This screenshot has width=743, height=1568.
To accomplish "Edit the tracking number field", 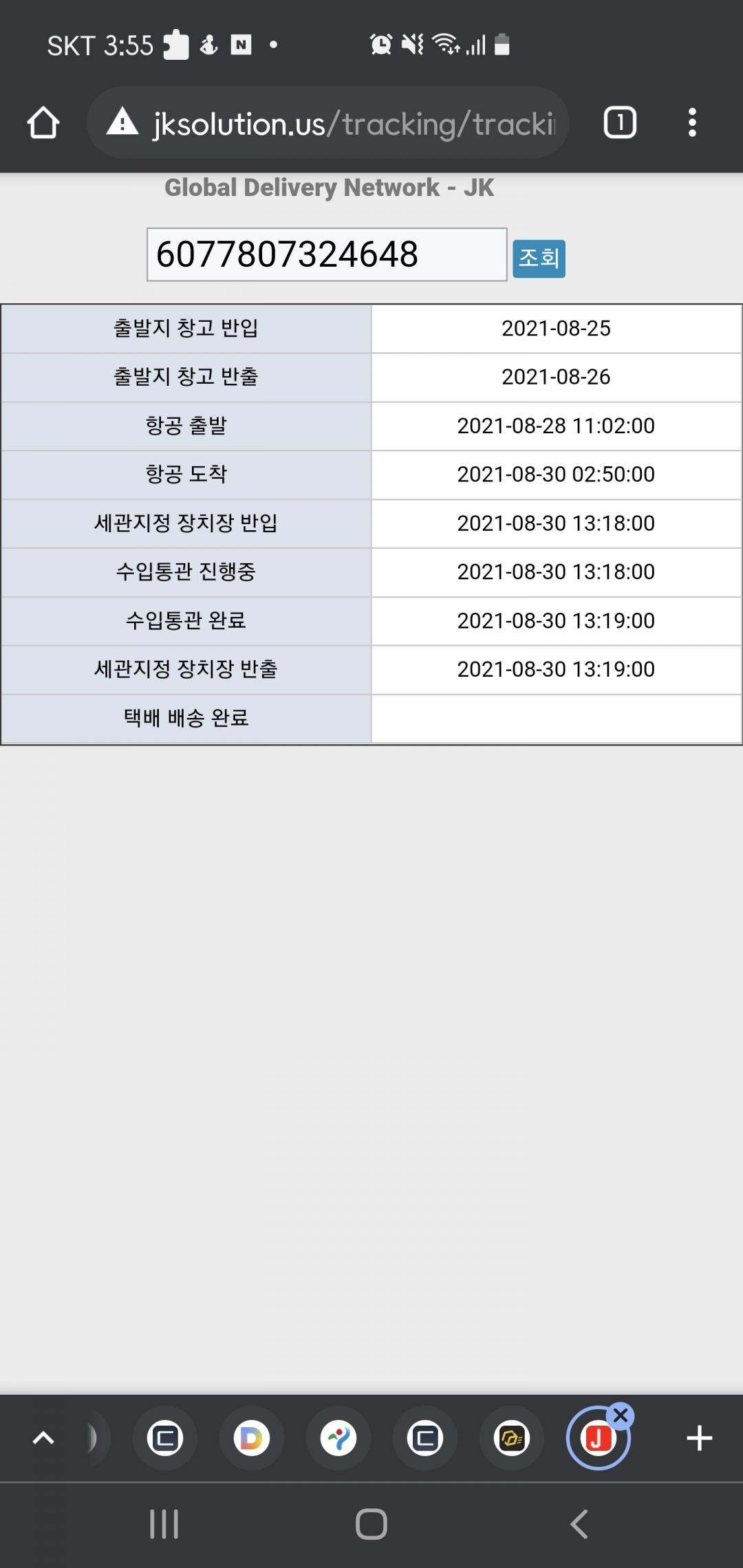I will click(327, 254).
